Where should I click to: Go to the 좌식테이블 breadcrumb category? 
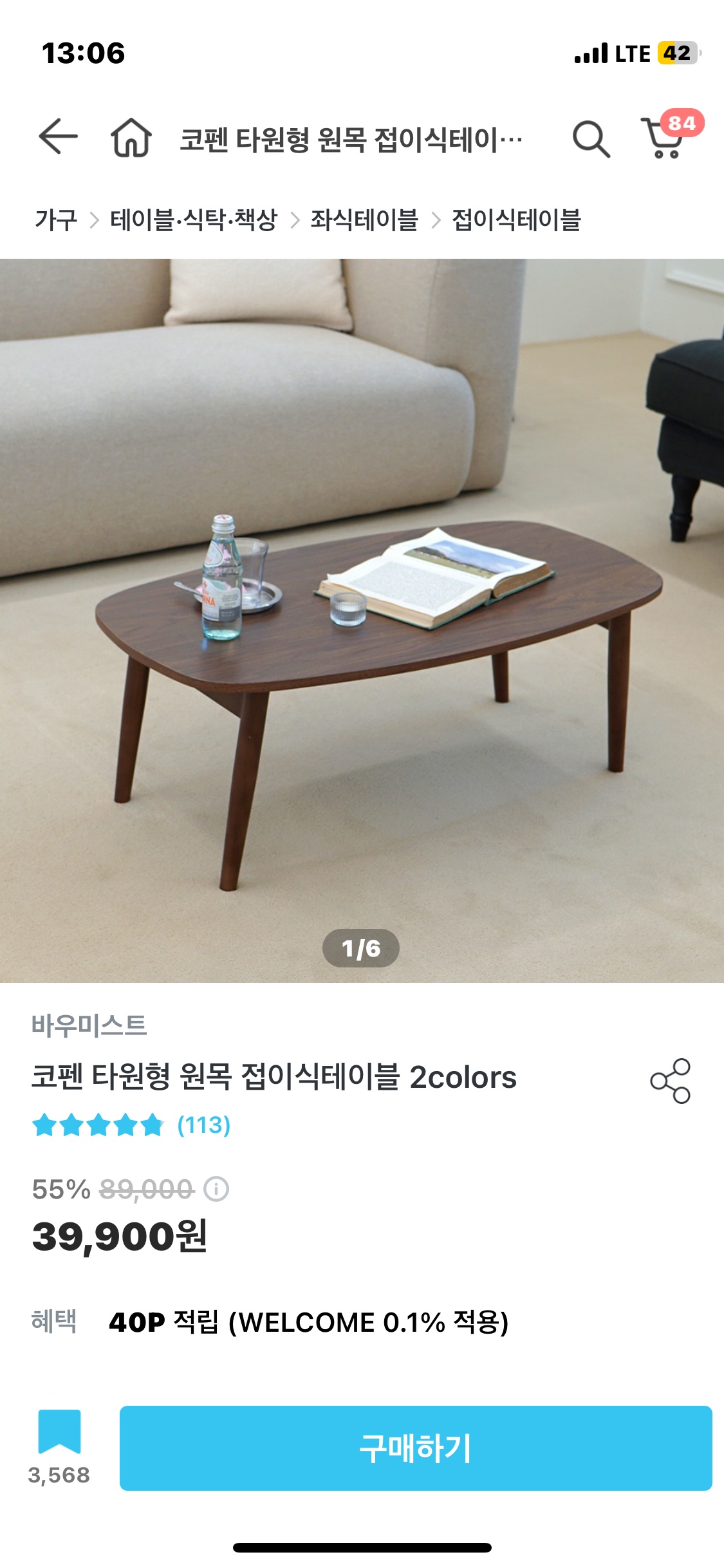click(364, 220)
